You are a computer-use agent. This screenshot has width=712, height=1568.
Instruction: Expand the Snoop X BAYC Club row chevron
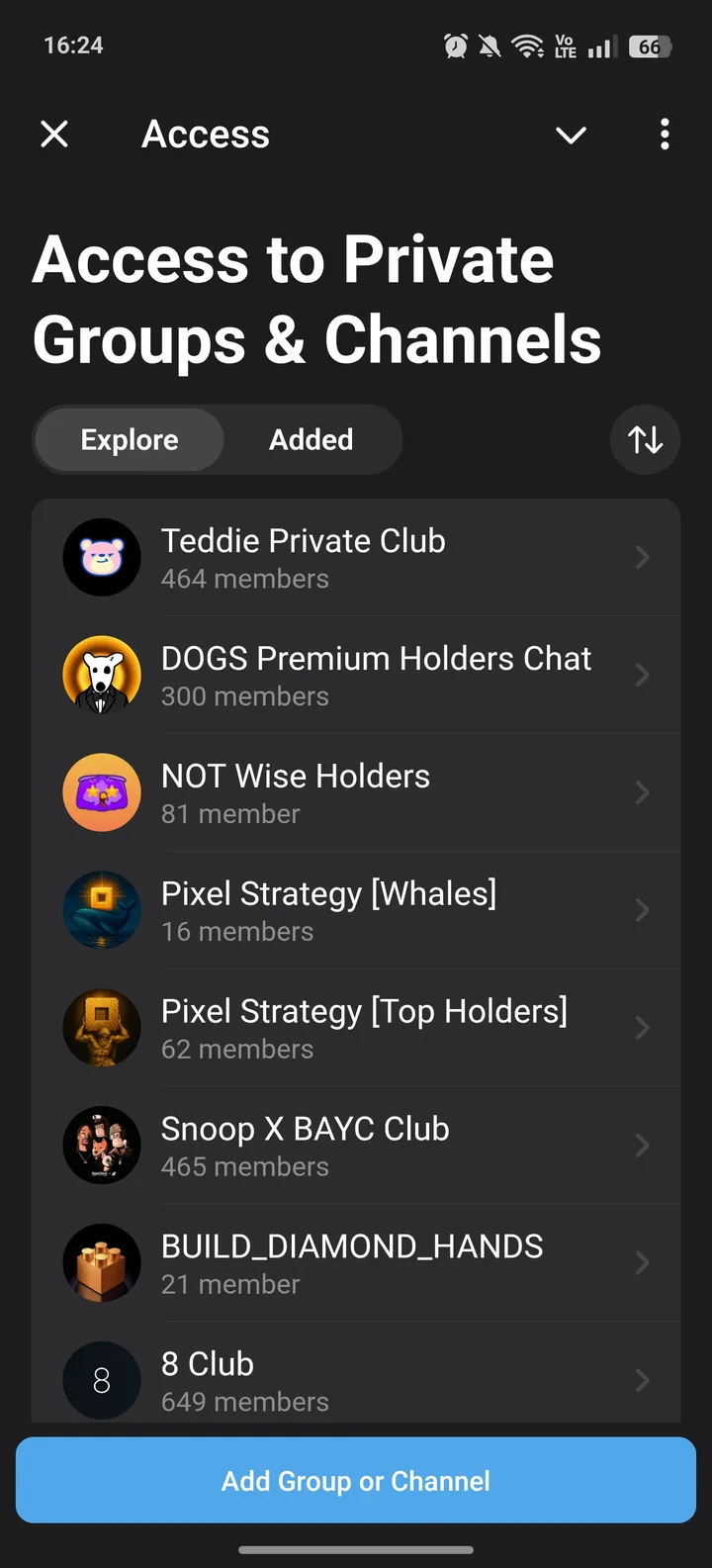[x=643, y=1146]
